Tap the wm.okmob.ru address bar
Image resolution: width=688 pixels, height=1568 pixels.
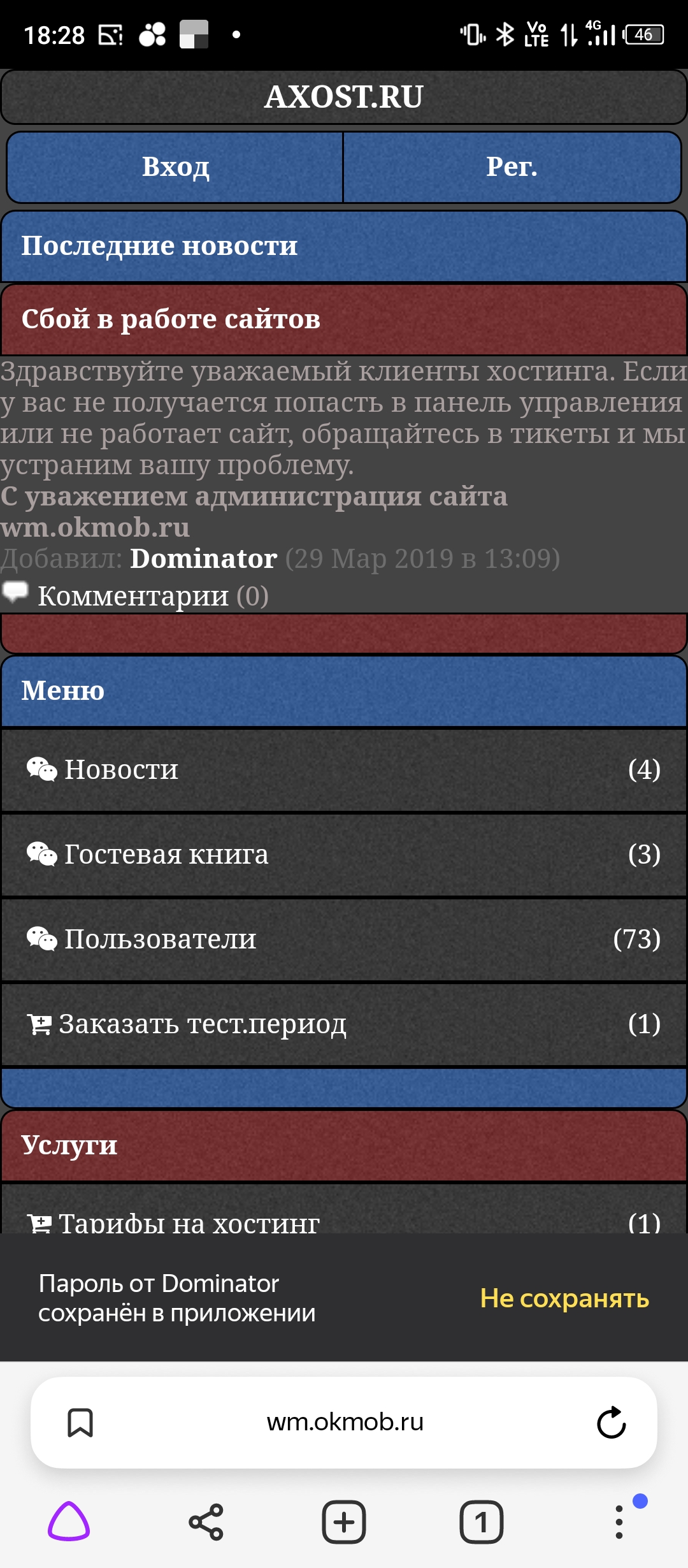[345, 1423]
